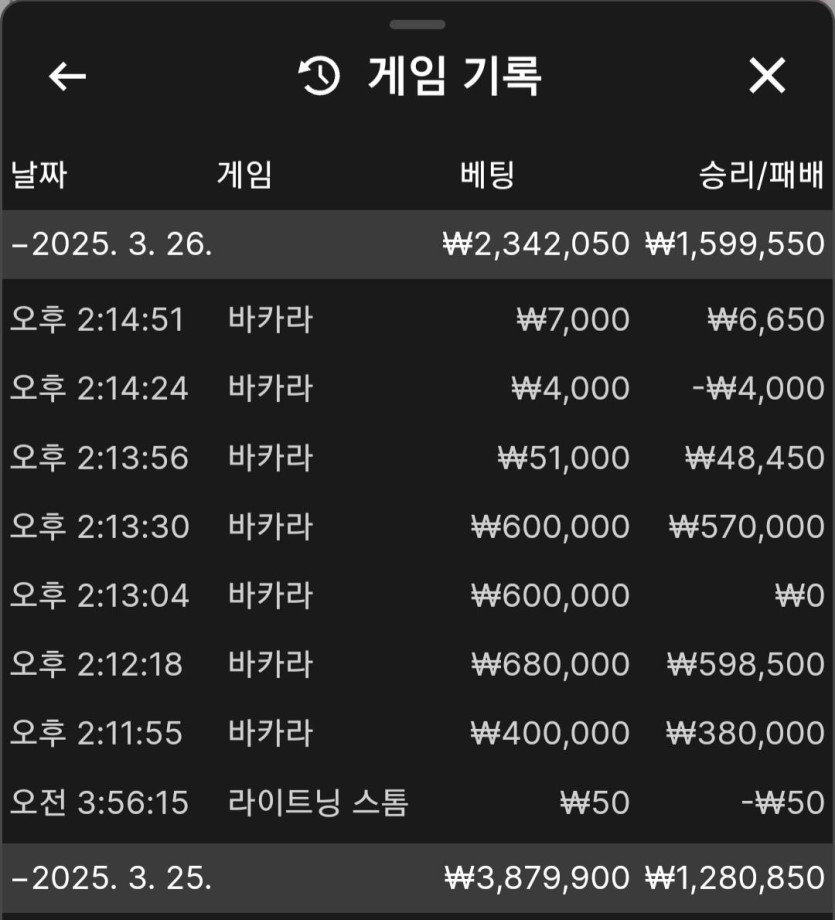This screenshot has height=920, width=835.
Task: Collapse the 2025. 3. 26. date group
Action: click(x=112, y=244)
